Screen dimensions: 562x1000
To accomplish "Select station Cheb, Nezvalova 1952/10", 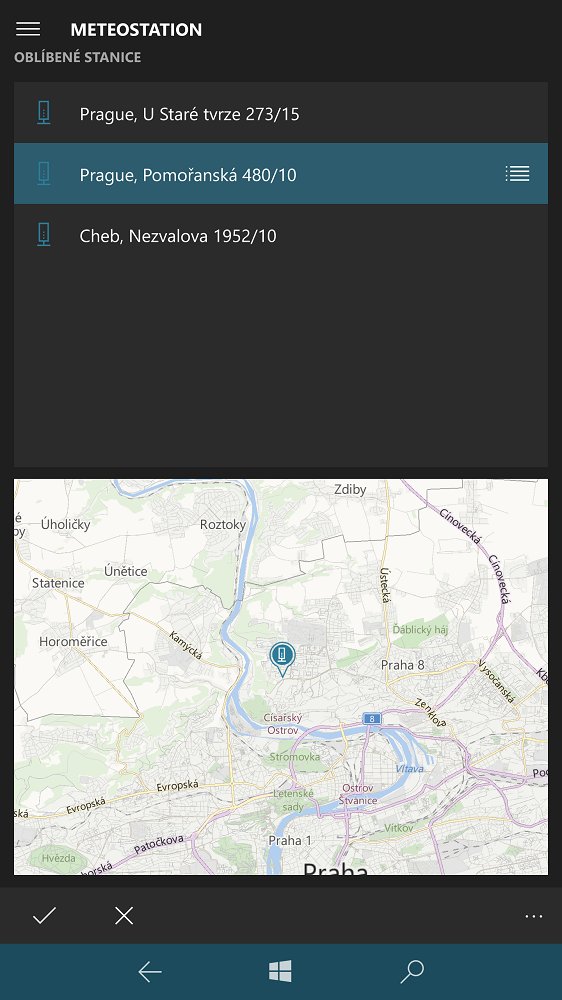I will (x=281, y=235).
